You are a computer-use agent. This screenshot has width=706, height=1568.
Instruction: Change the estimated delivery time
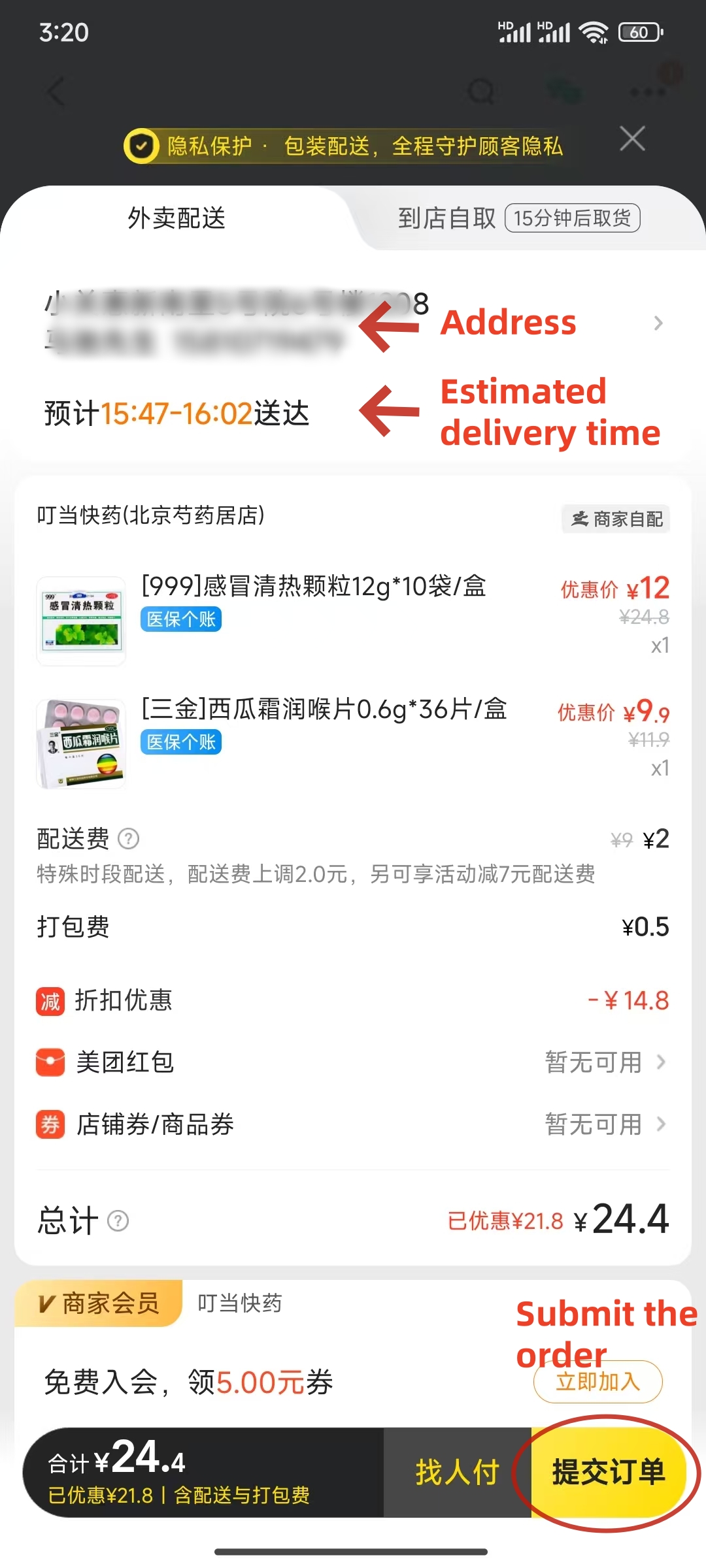point(176,414)
